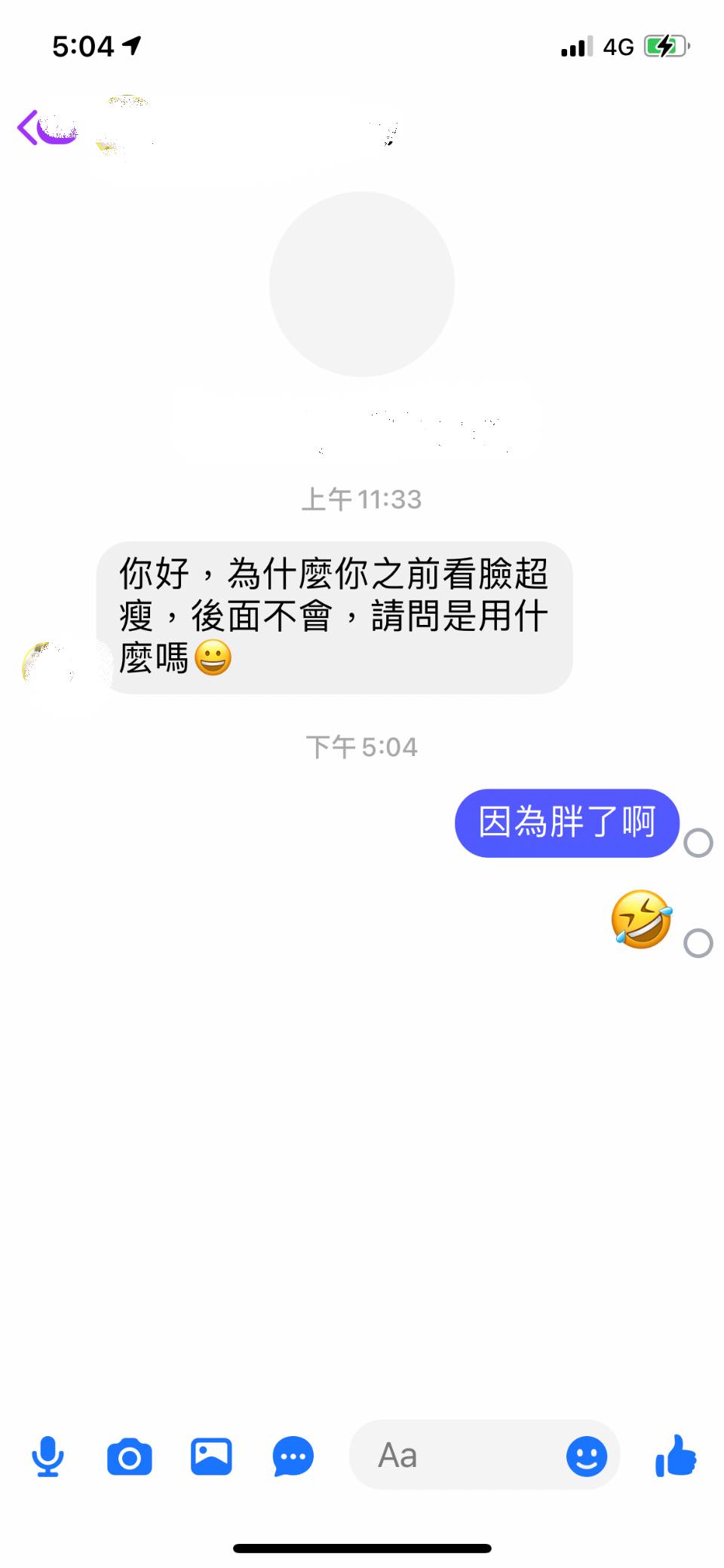Go back to the chat list
Image resolution: width=724 pixels, height=1568 pixels.
tap(29, 127)
